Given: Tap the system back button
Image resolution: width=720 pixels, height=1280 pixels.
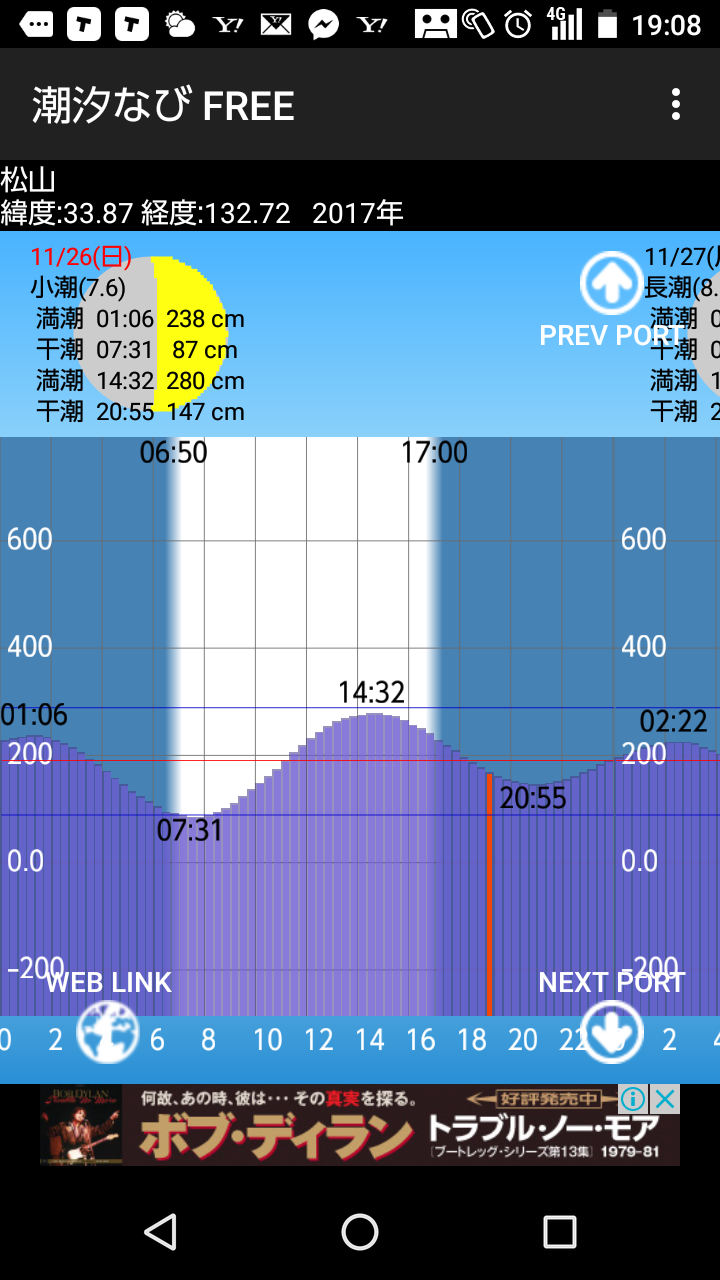Looking at the screenshot, I should 160,1232.
